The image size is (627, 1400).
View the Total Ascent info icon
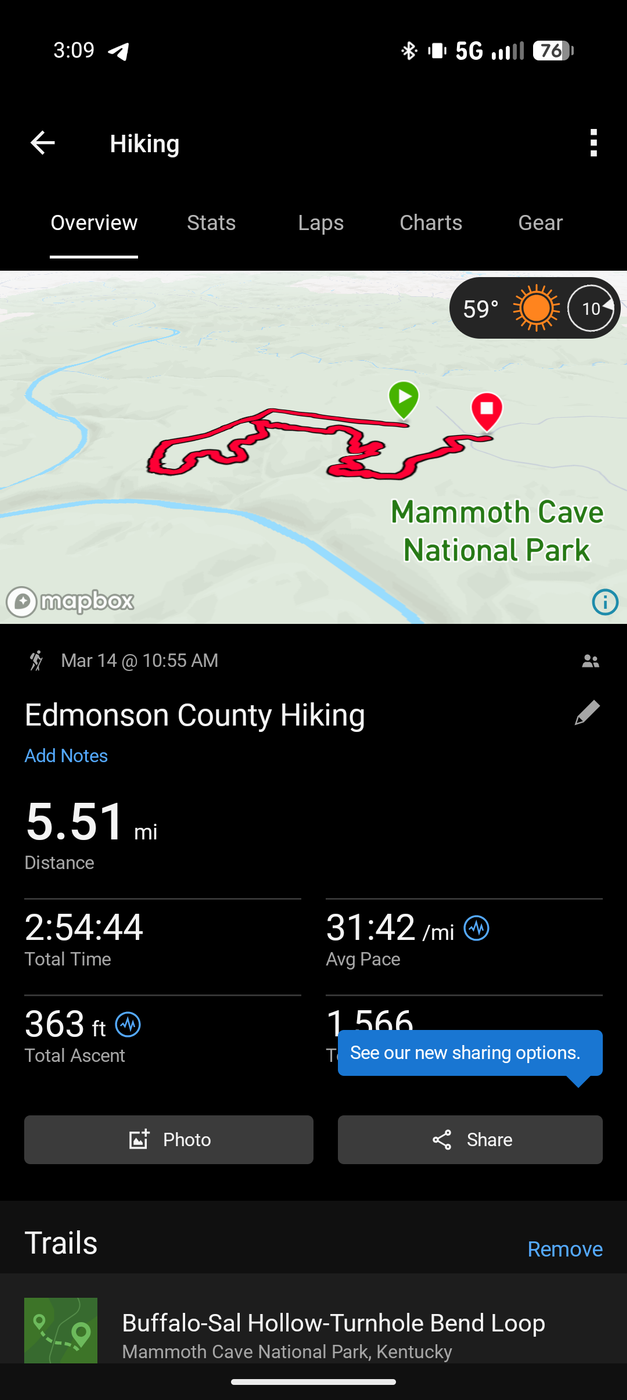coord(128,1025)
